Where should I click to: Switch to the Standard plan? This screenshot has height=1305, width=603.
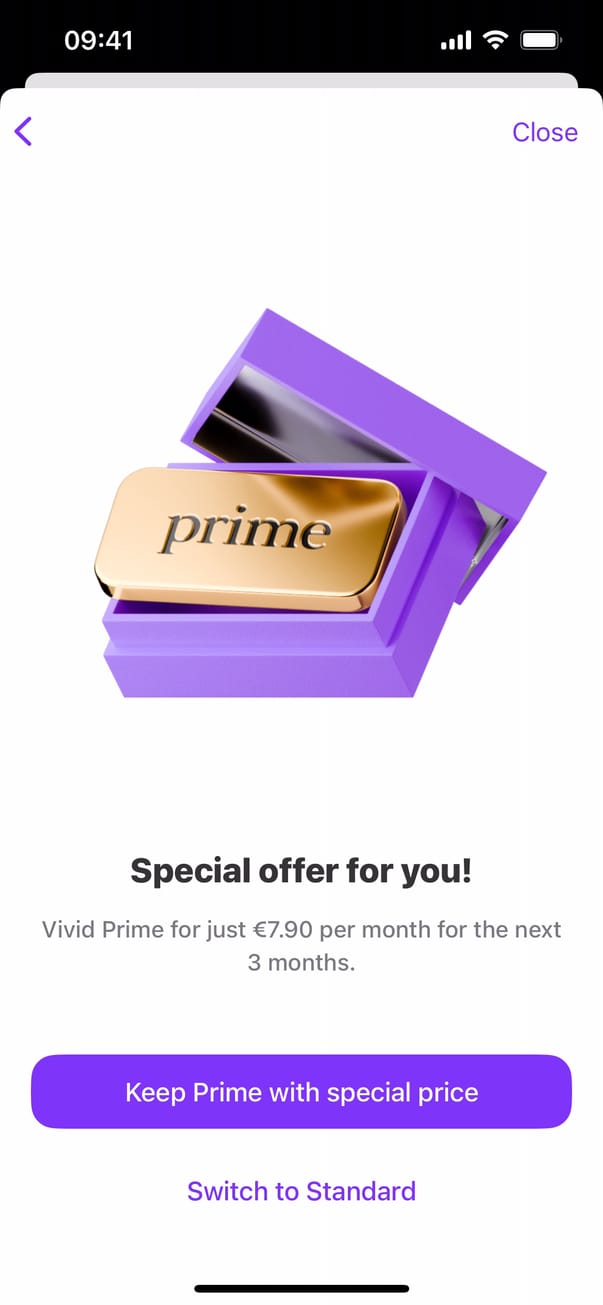pyautogui.click(x=301, y=1191)
